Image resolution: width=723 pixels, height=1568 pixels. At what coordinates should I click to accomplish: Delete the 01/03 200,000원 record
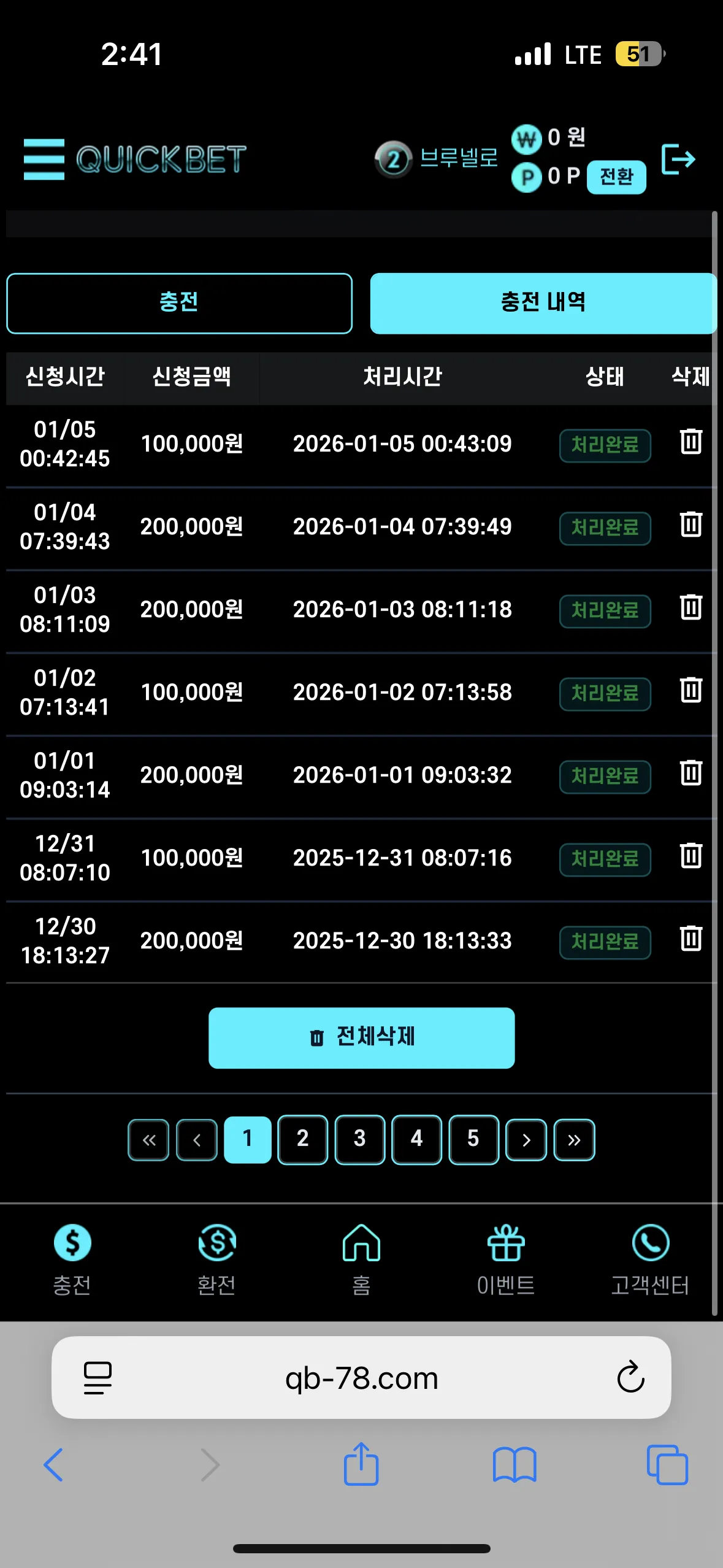(691, 607)
